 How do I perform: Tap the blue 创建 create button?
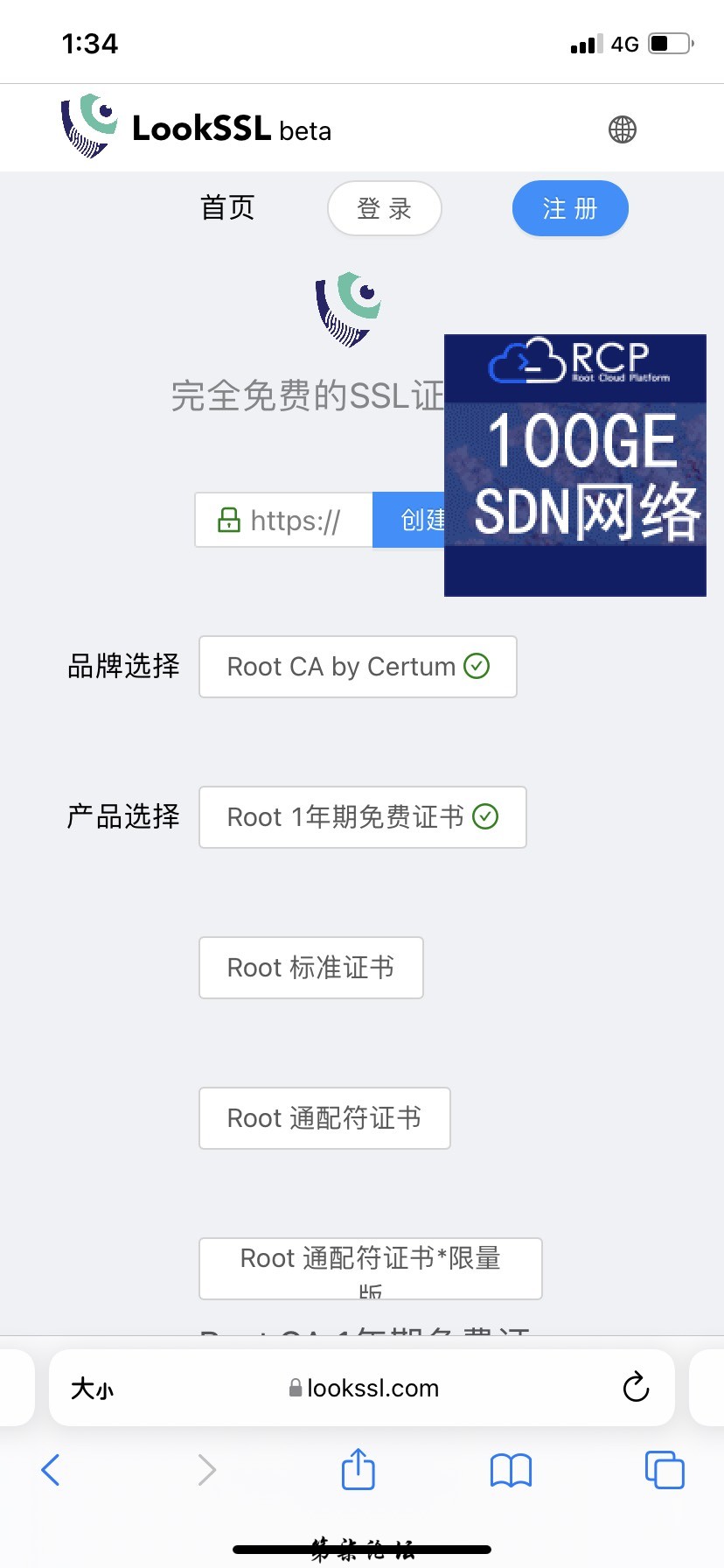point(411,521)
